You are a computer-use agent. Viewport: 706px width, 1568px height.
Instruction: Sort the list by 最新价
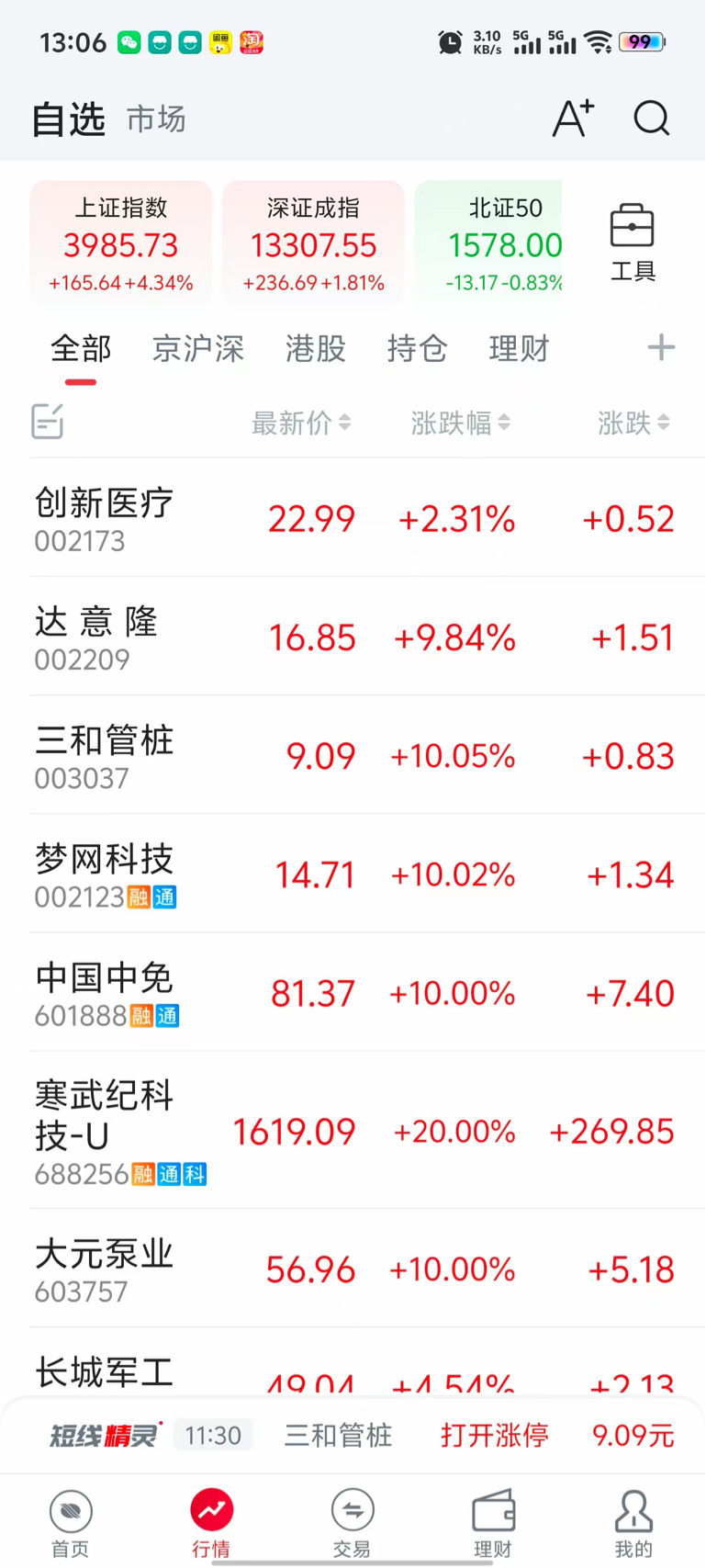301,423
